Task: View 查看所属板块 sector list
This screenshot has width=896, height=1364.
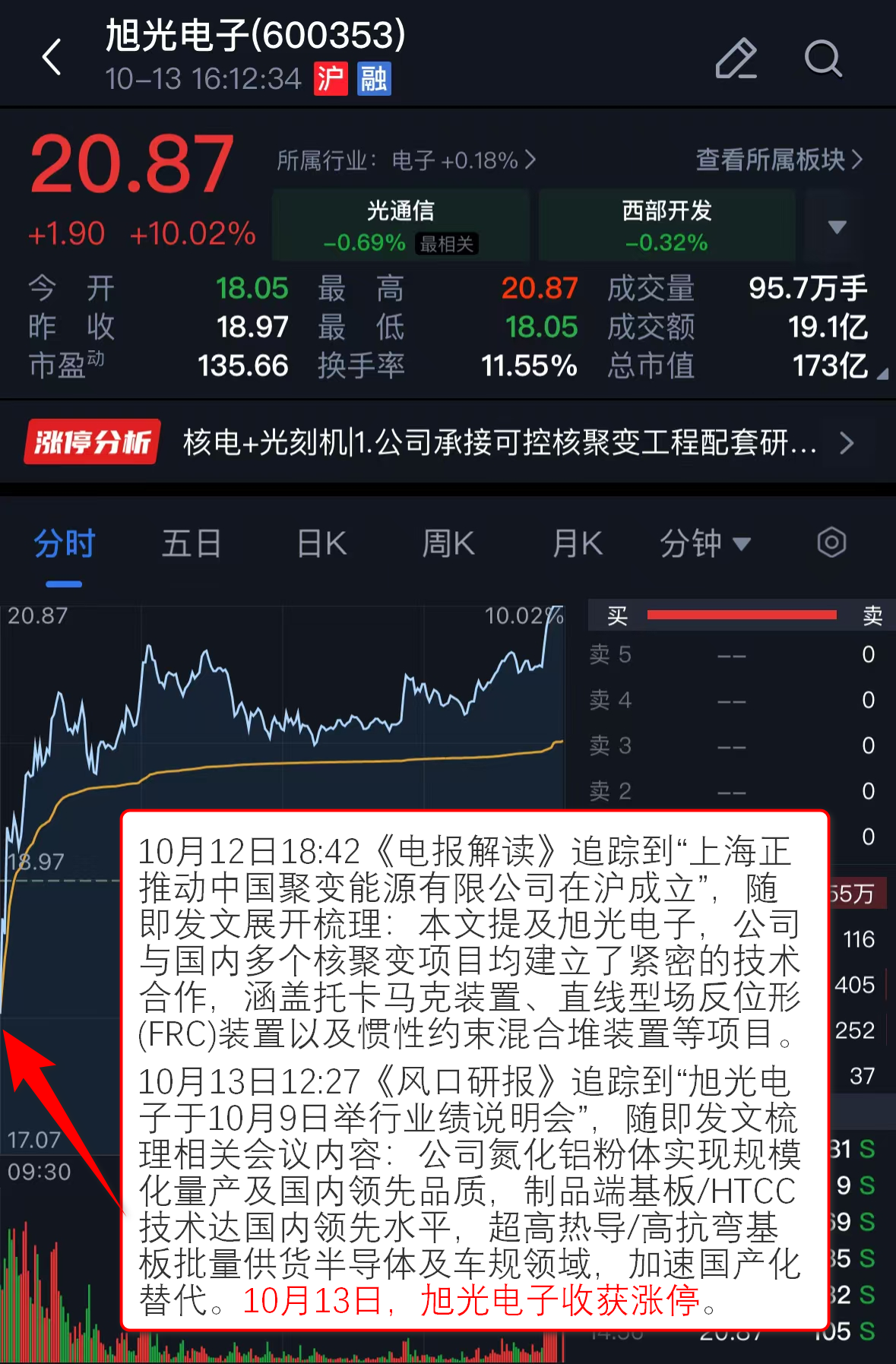Action: coord(779,160)
